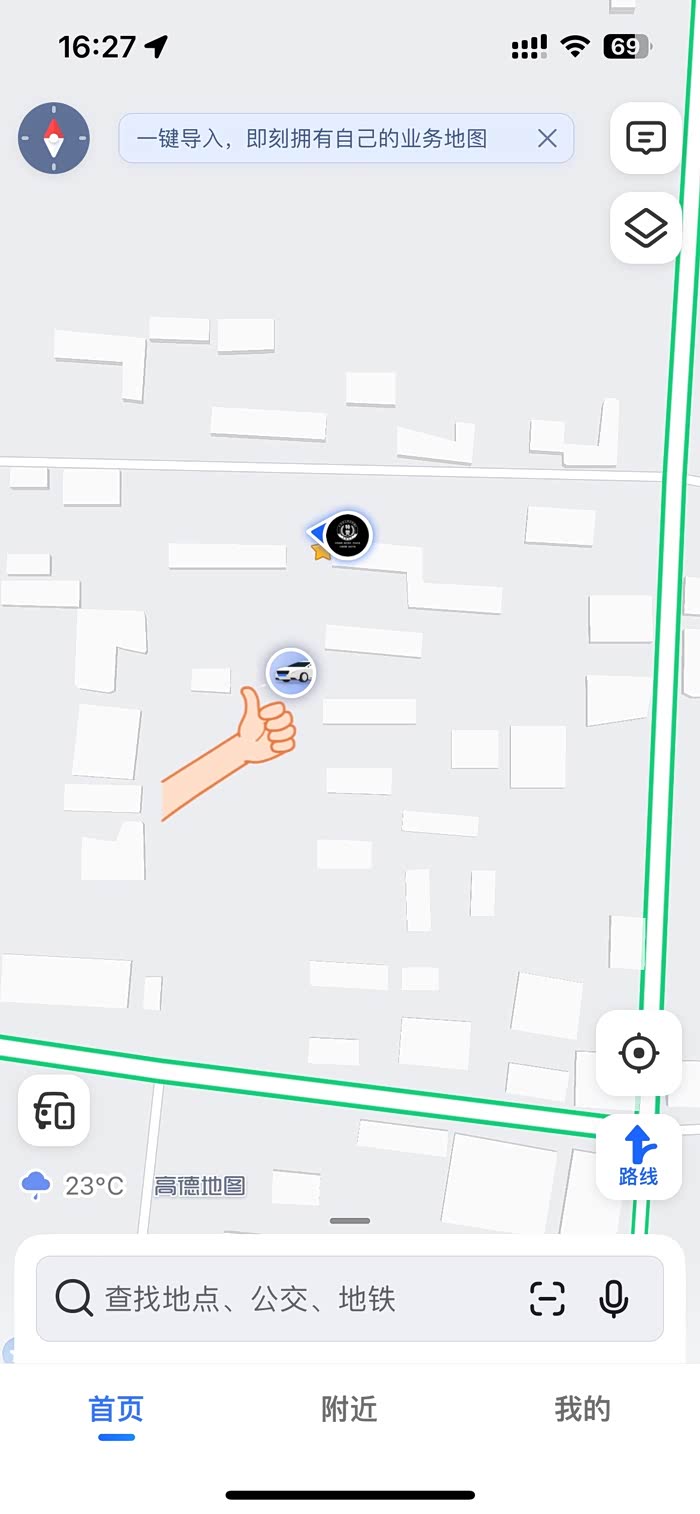Open the 一键导入 business map banner
This screenshot has height=1514, width=700.
[x=312, y=138]
